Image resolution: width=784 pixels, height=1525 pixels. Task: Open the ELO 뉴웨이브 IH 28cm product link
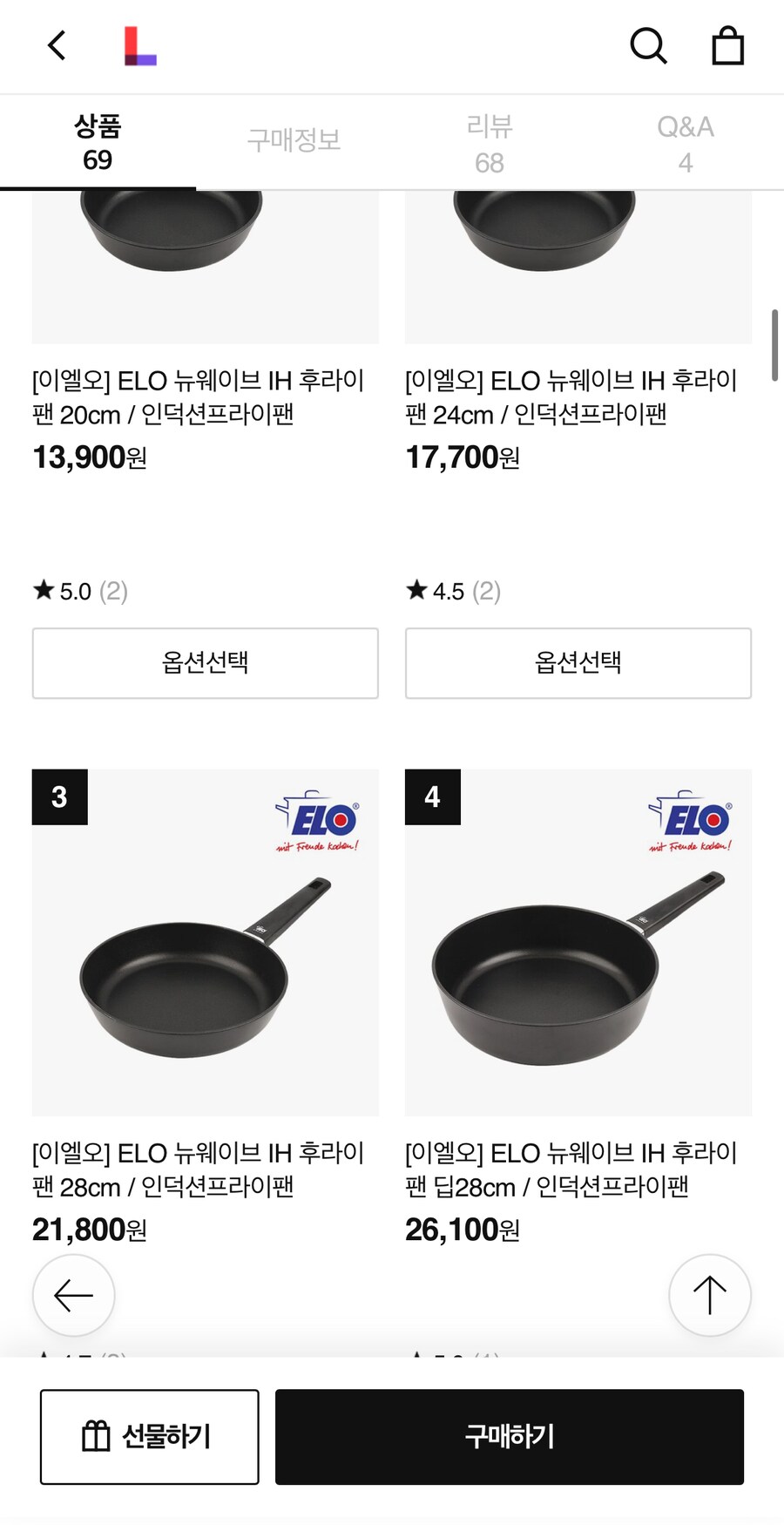(198, 1169)
